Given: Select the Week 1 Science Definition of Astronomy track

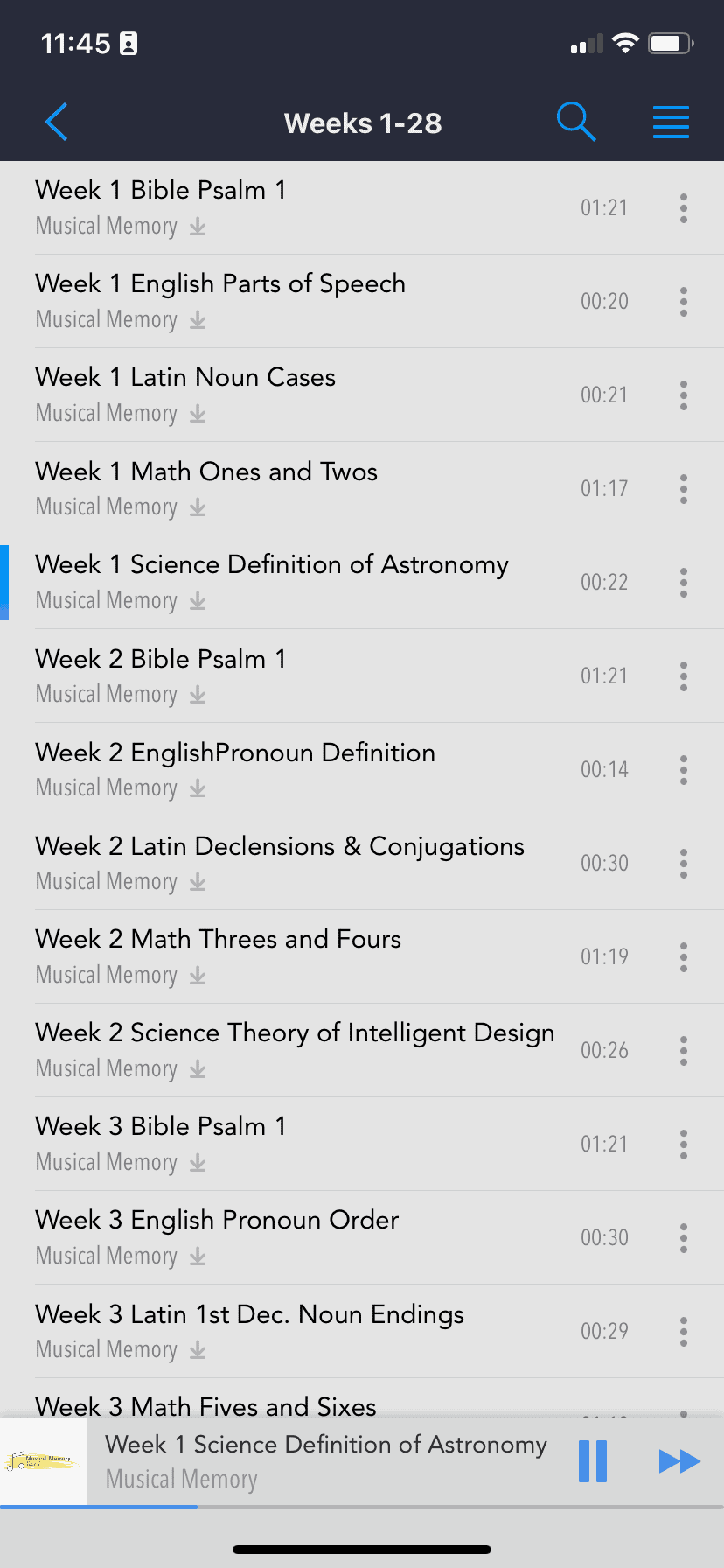Looking at the screenshot, I should (x=271, y=565).
